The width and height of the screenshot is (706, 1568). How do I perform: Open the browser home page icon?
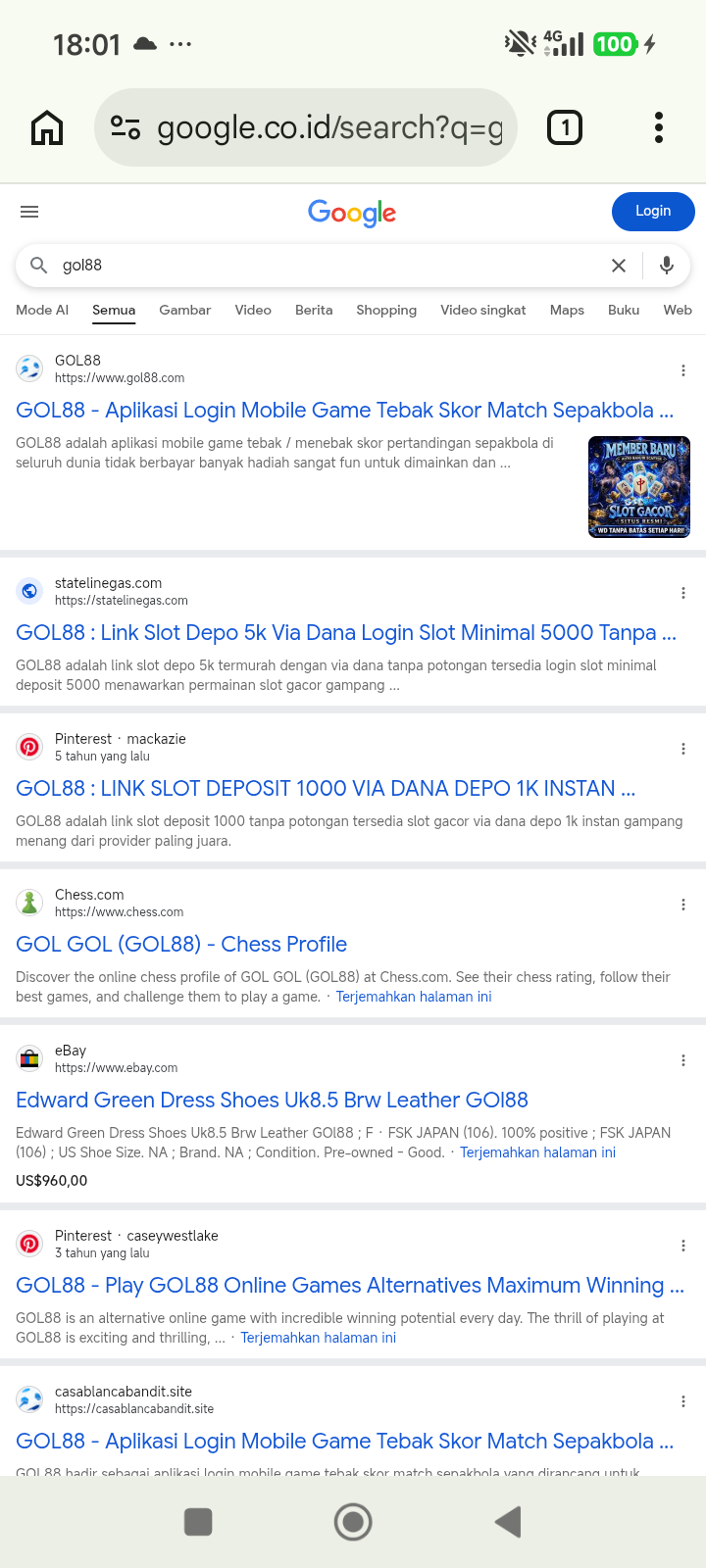(47, 127)
